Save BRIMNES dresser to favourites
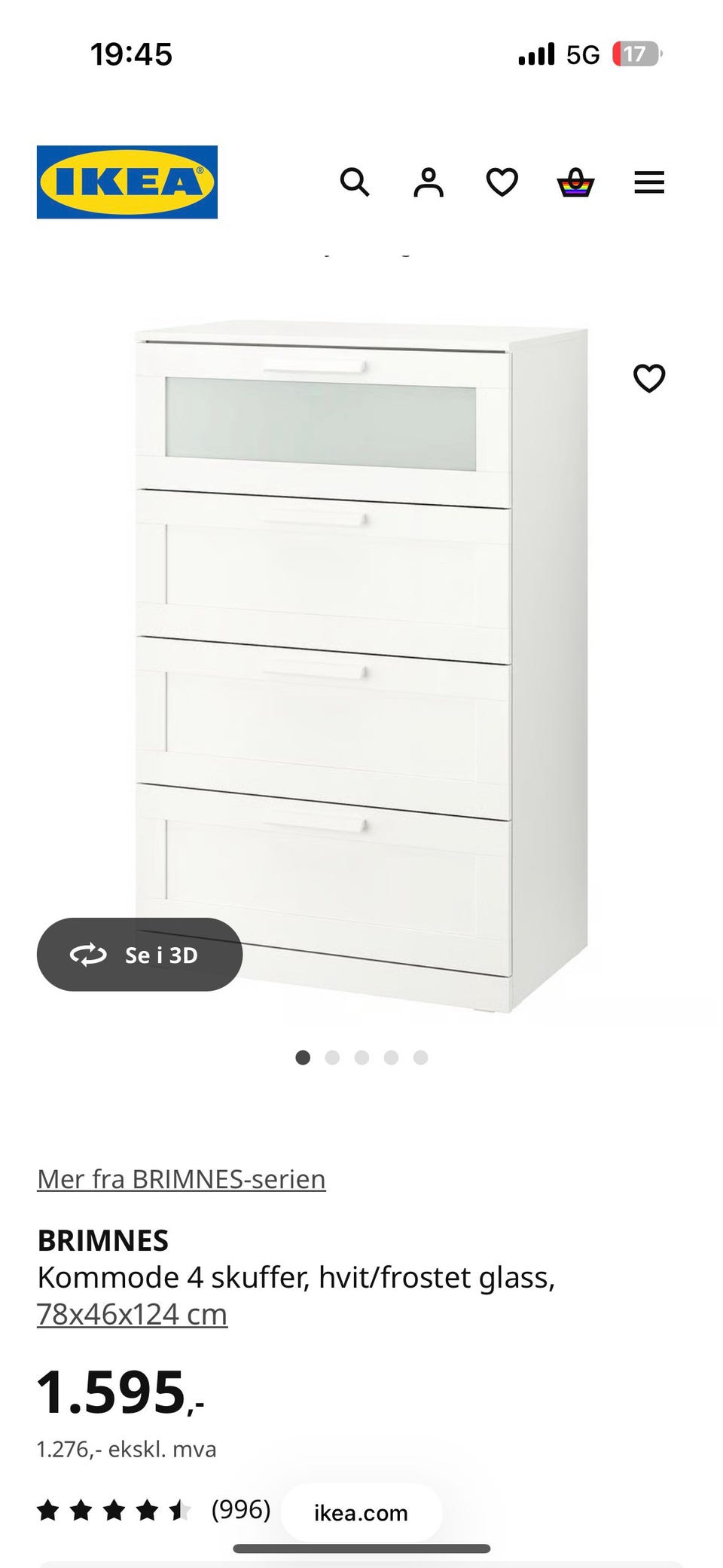The height and width of the screenshot is (1568, 723). 648,378
